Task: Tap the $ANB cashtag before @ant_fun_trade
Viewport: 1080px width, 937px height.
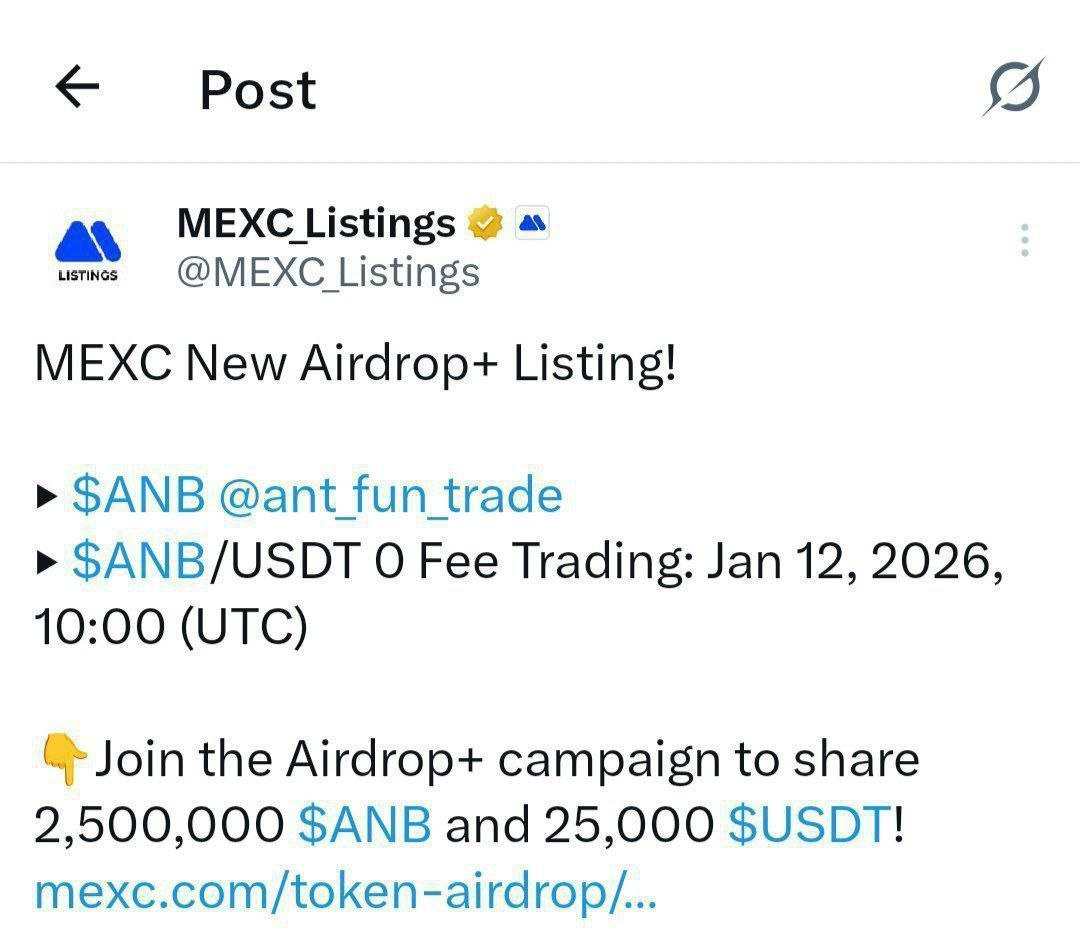Action: tap(138, 495)
